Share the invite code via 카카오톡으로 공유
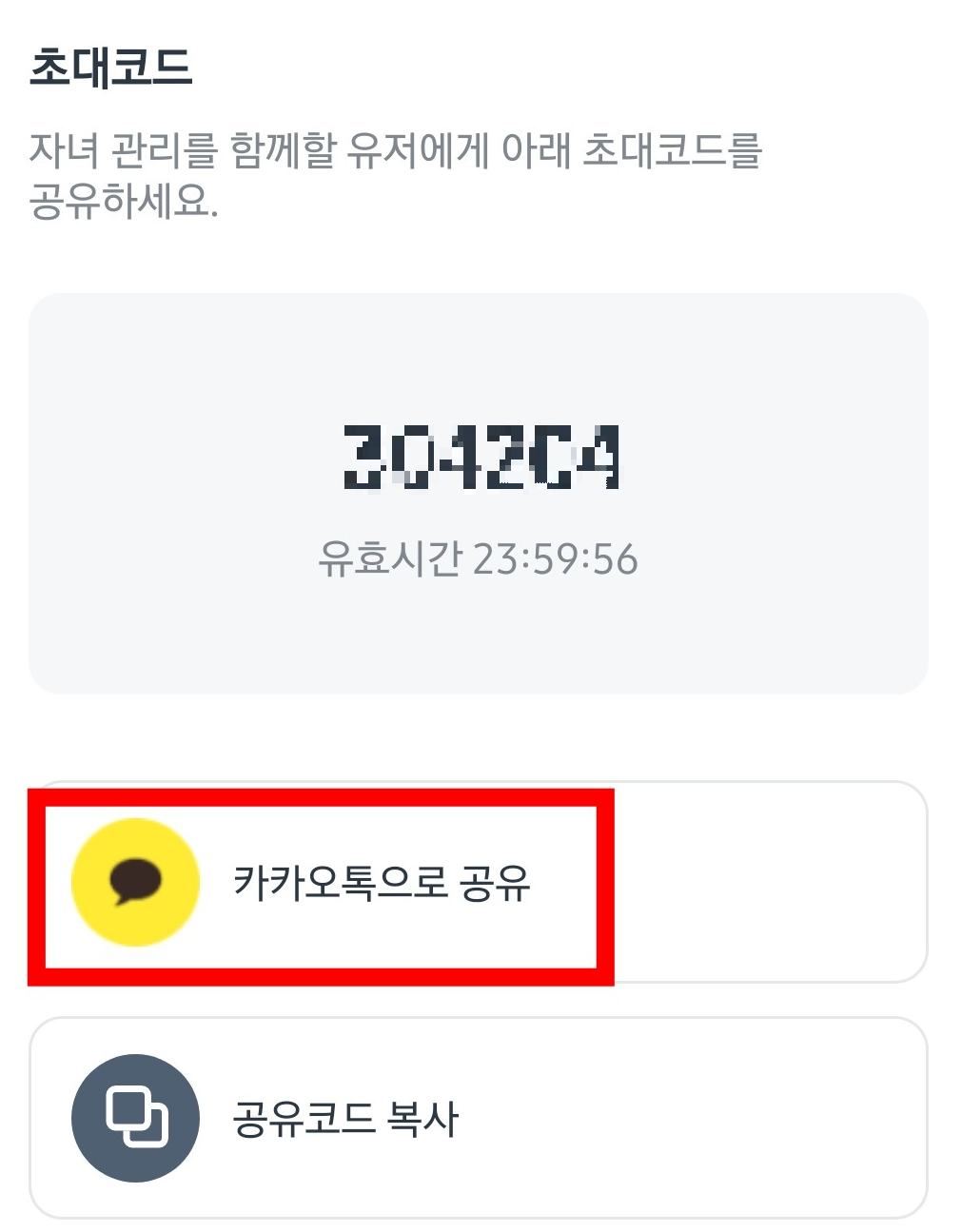This screenshot has width=962, height=1232. (x=381, y=883)
